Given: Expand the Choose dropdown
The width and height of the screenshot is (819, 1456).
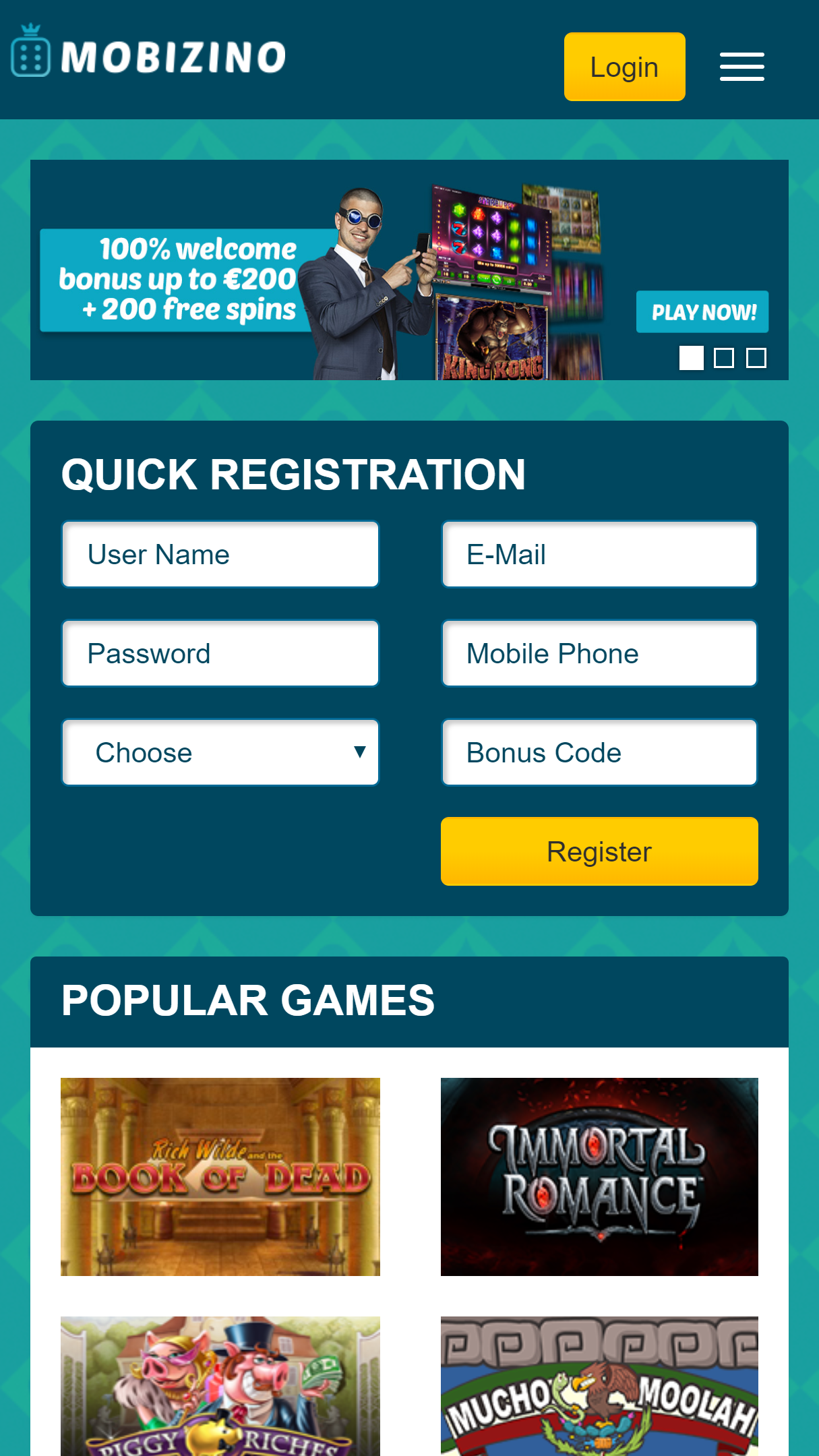Looking at the screenshot, I should 220,752.
